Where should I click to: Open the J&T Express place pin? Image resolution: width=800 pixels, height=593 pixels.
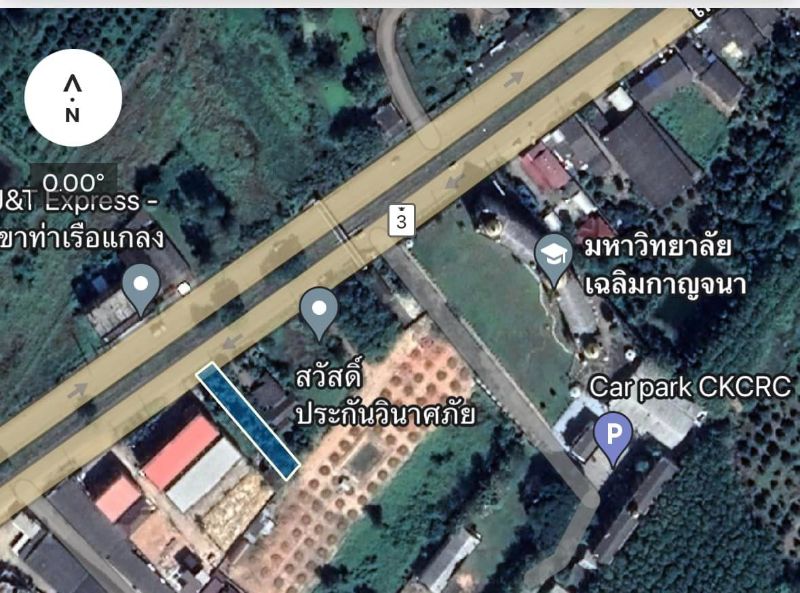tap(141, 287)
